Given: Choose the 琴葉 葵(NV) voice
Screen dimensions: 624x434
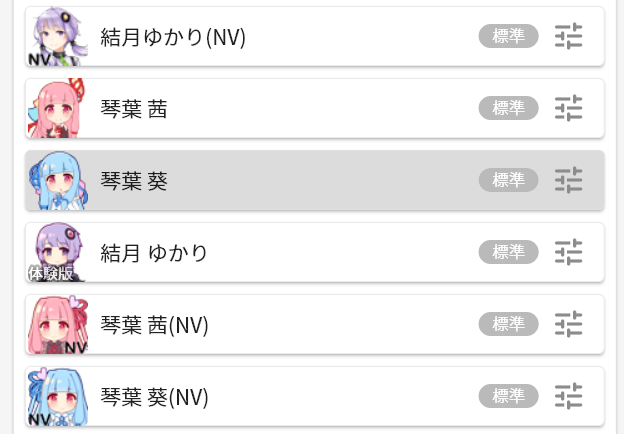Looking at the screenshot, I should (x=154, y=397).
